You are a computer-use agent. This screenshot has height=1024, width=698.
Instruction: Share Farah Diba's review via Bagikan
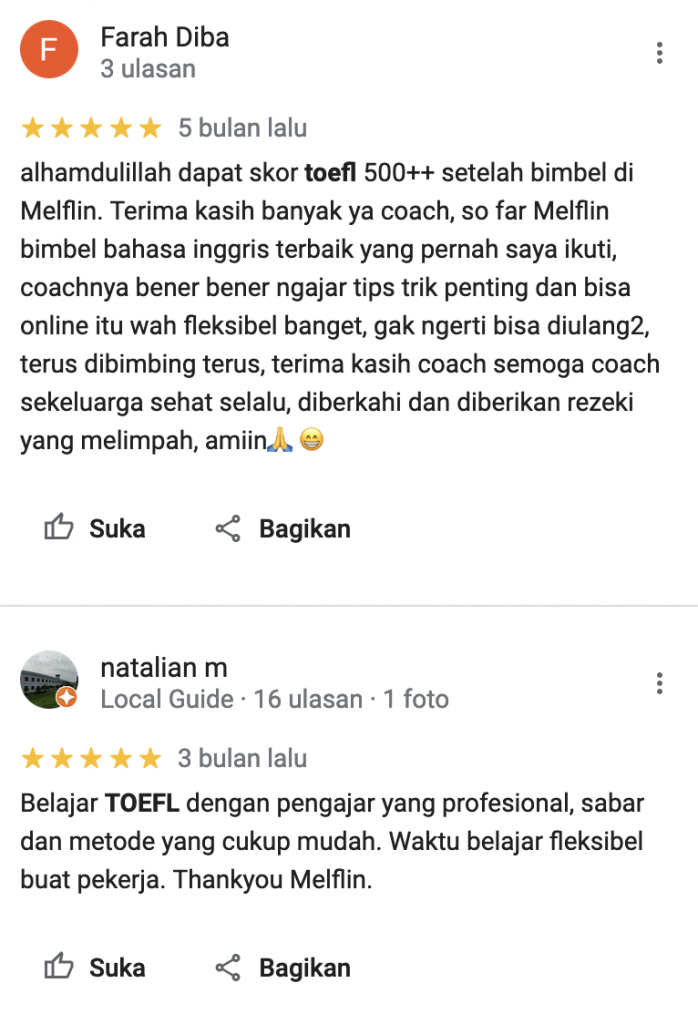283,528
